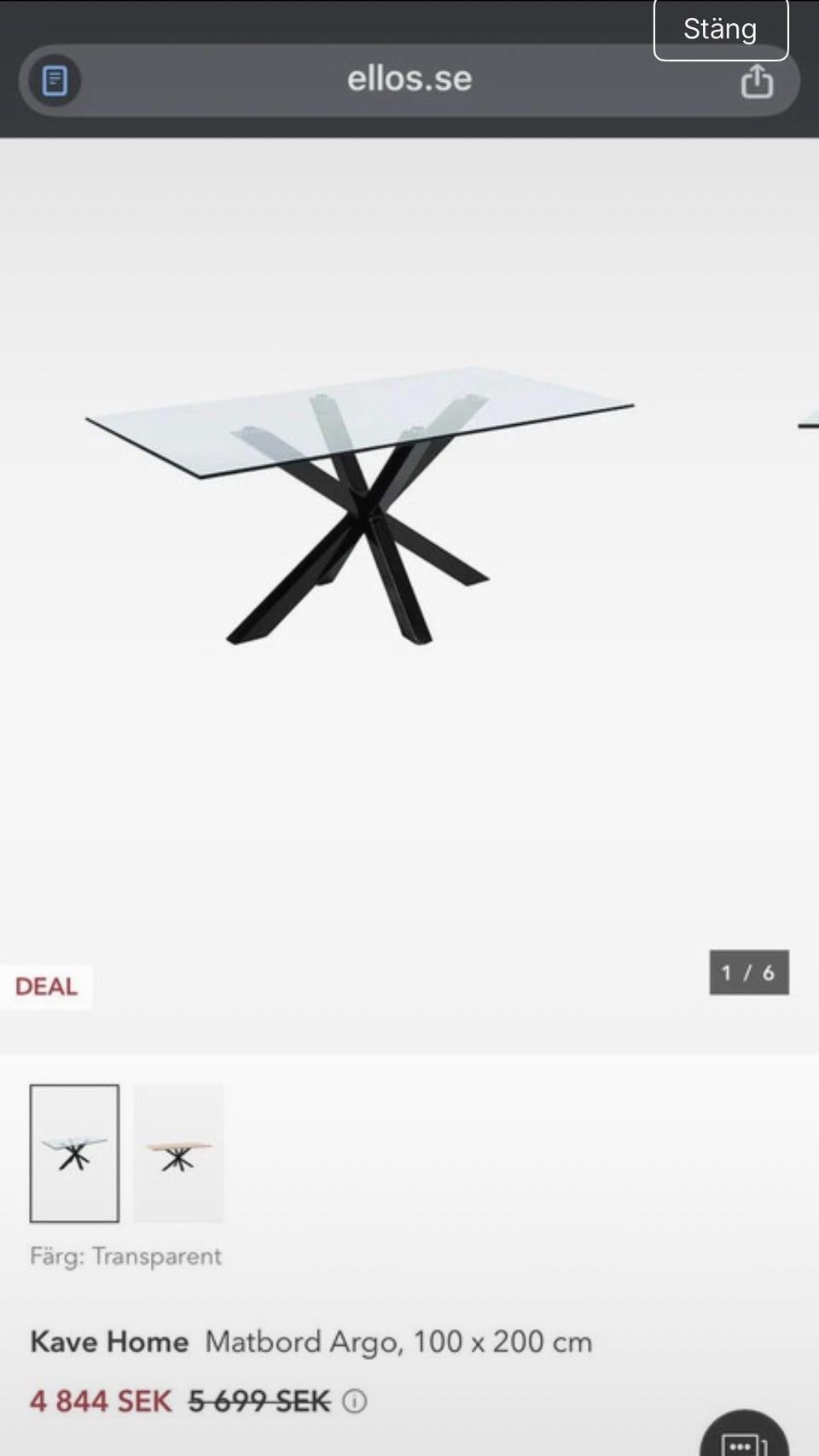Share this page via share icon
Viewport: 819px width, 1456px height.
click(x=757, y=81)
